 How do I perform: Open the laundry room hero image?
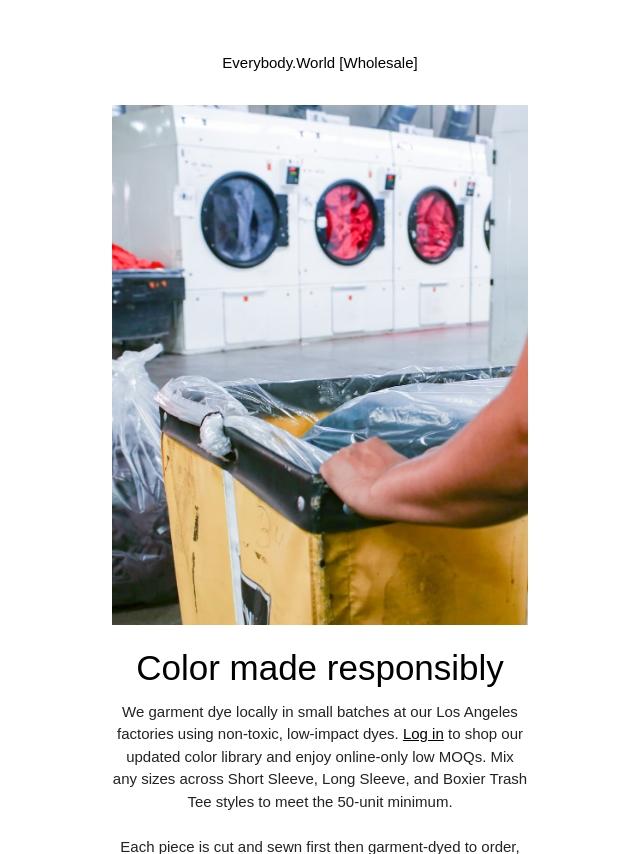pos(319,365)
